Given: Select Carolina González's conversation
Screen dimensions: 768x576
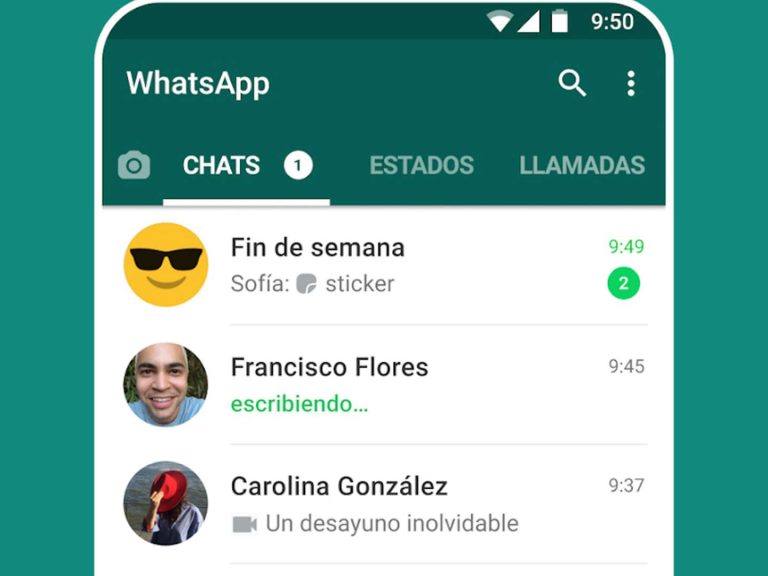Looking at the screenshot, I should [x=400, y=504].
